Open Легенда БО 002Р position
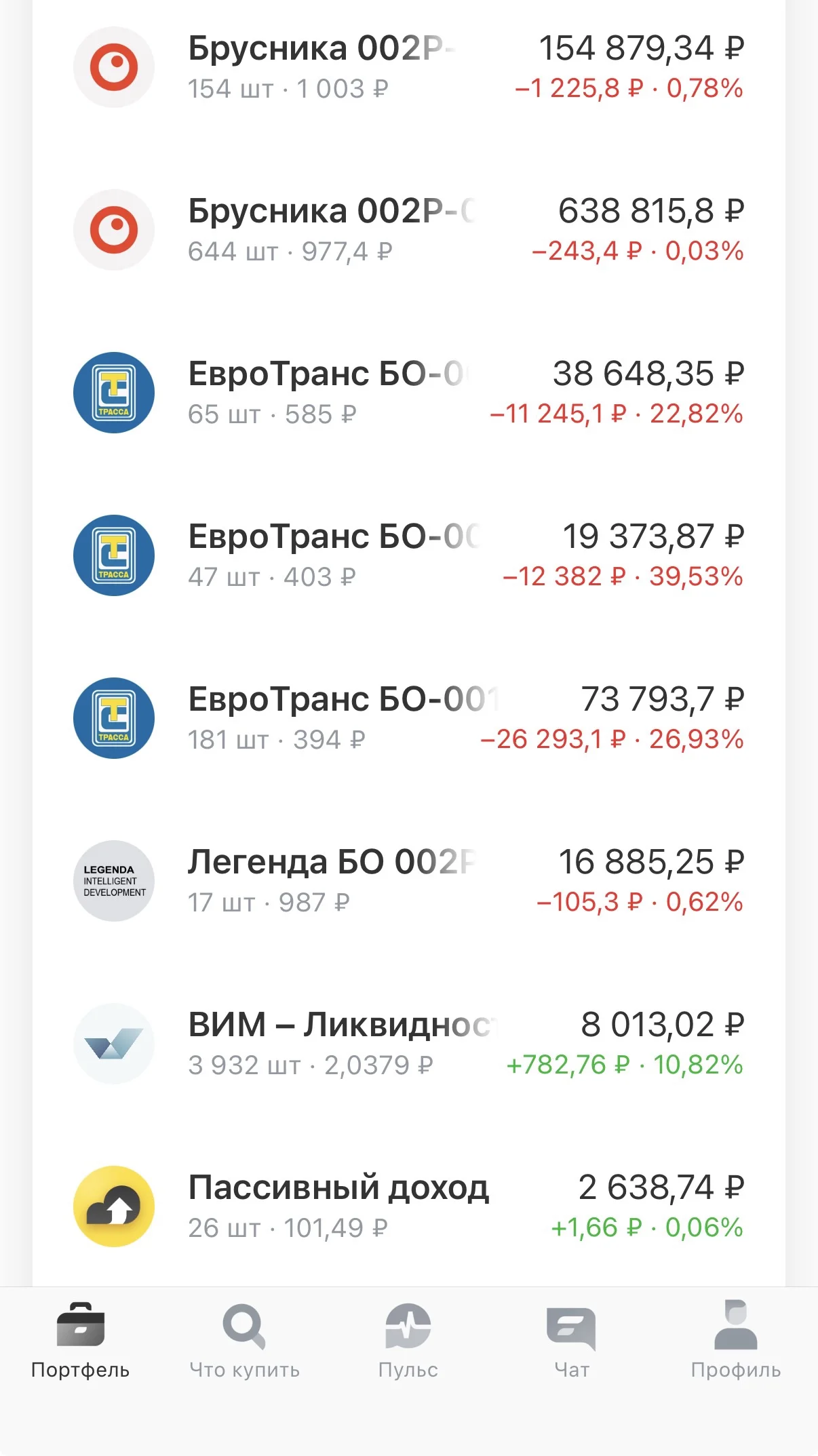Viewport: 818px width, 1456px height. coord(409,881)
